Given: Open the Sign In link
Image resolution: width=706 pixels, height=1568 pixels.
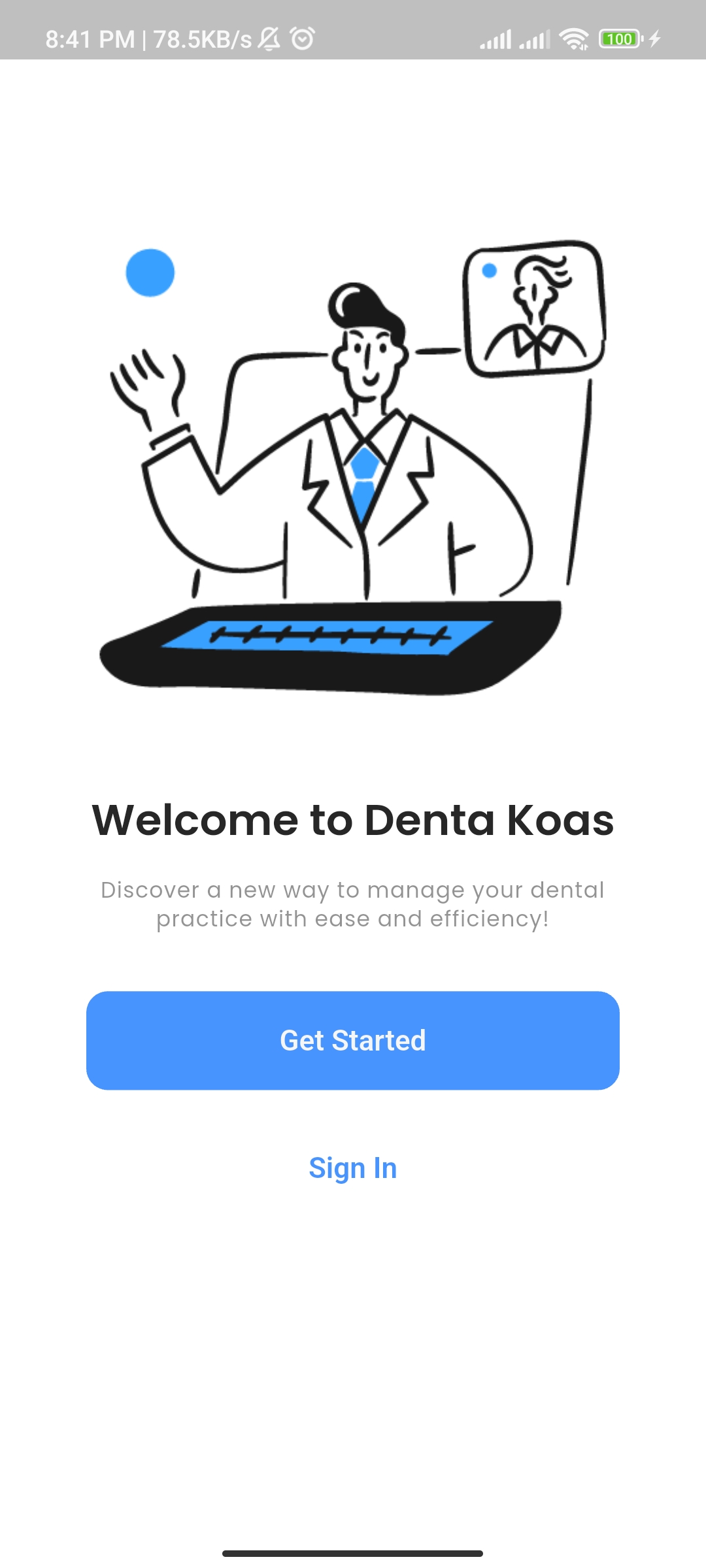Looking at the screenshot, I should [353, 1168].
